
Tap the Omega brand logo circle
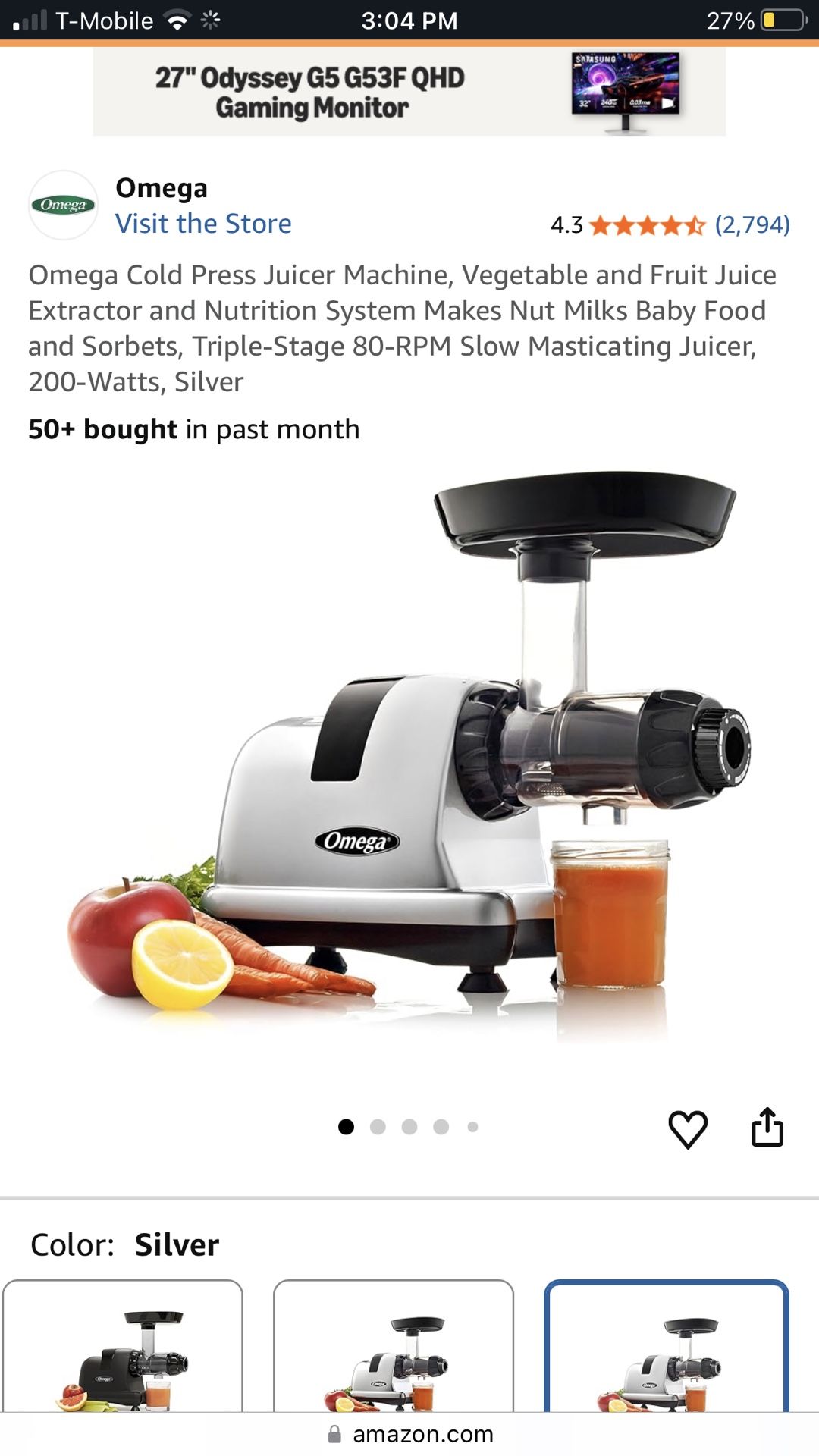tap(64, 205)
